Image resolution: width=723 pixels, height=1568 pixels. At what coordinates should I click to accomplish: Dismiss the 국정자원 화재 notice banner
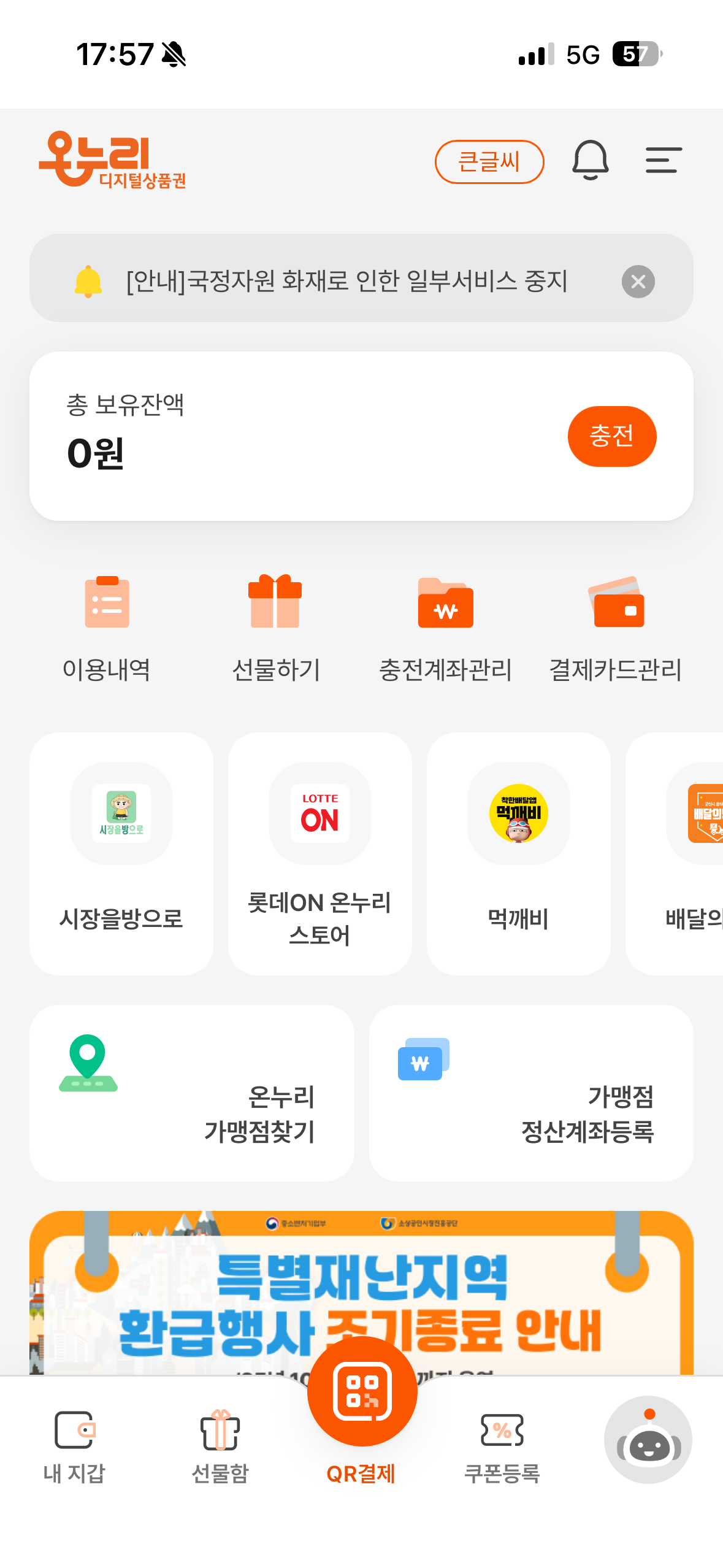coord(638,282)
